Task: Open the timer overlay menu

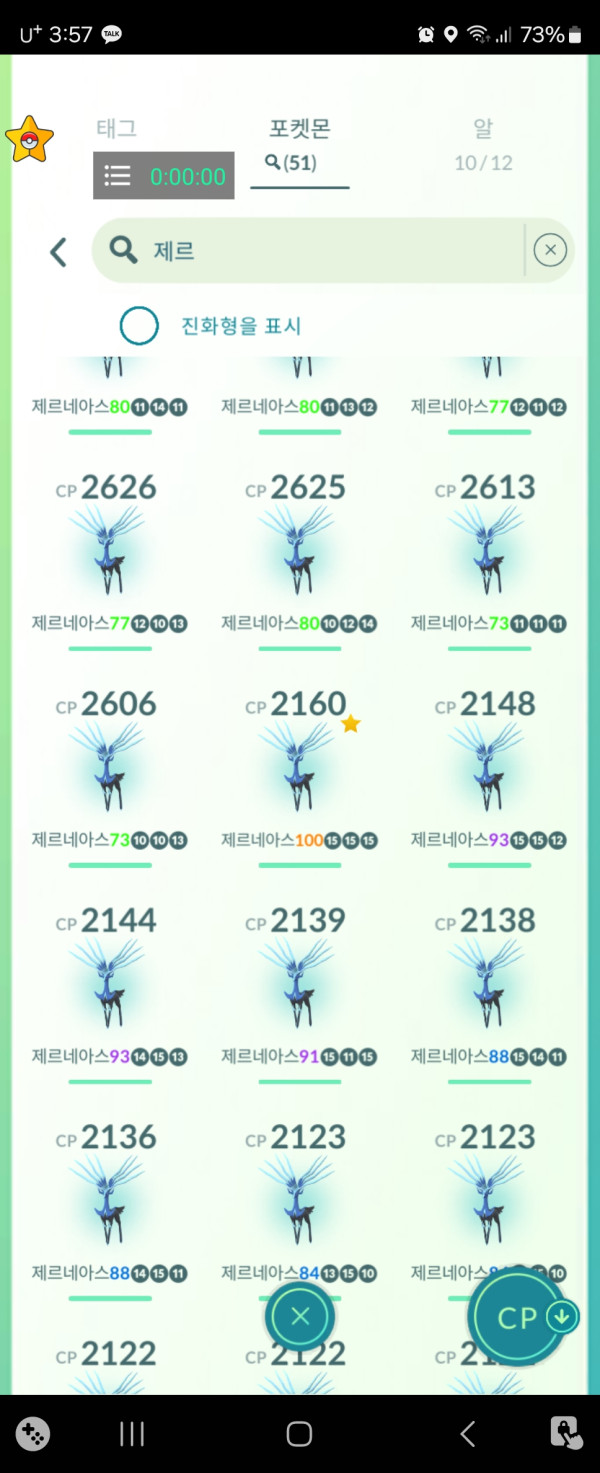Action: click(x=118, y=177)
